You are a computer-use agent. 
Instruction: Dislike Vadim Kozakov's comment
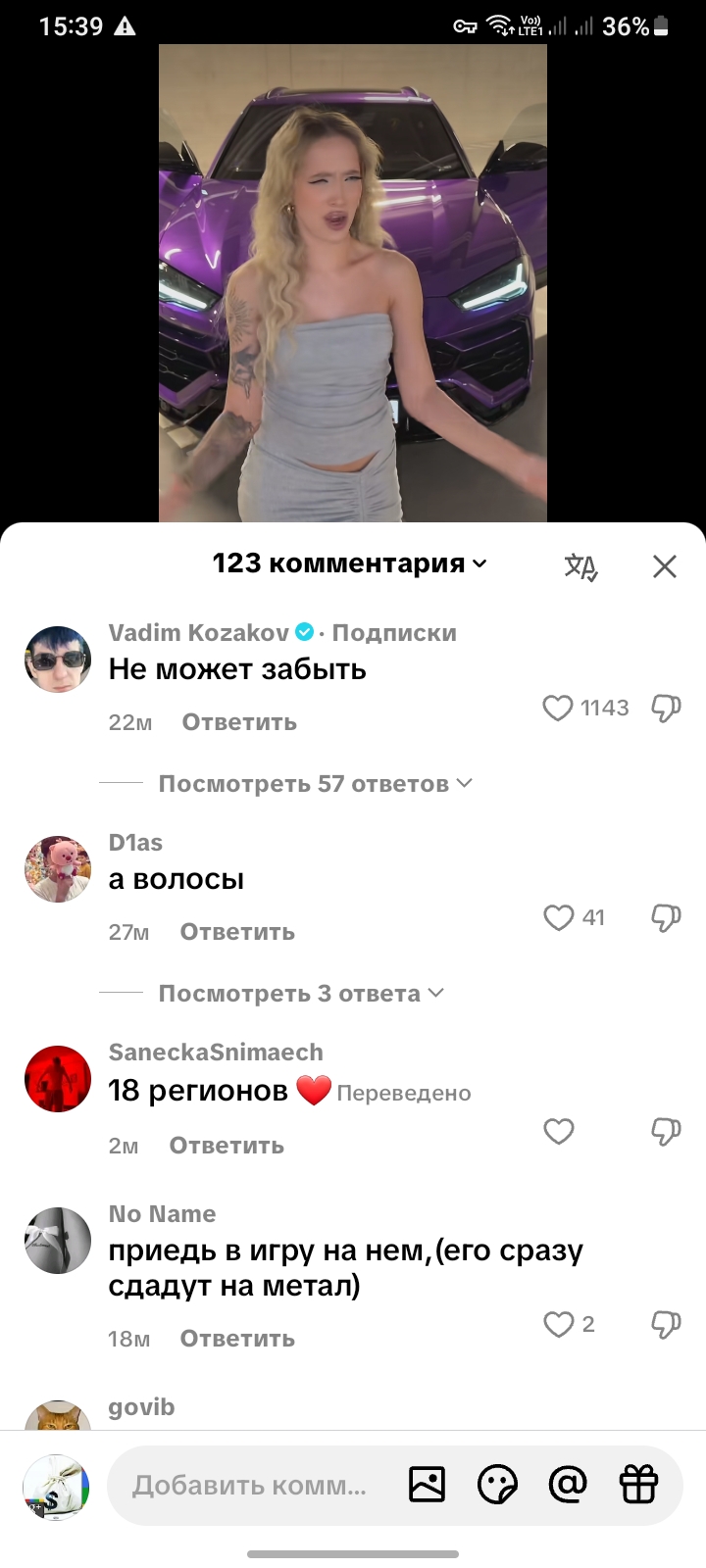click(x=666, y=708)
